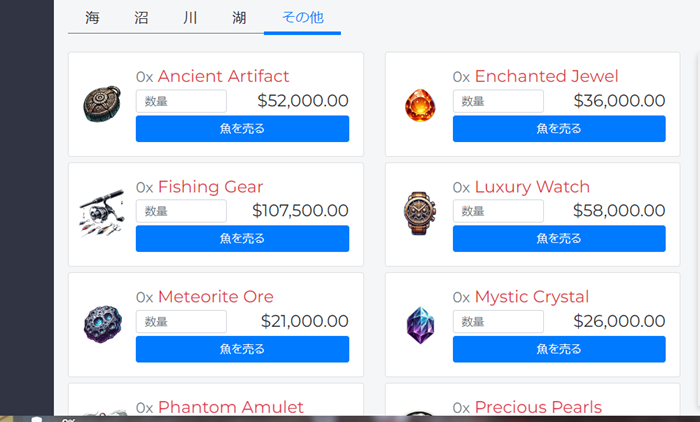Sell the Fishing Gear item
The image size is (700, 422).
click(242, 239)
